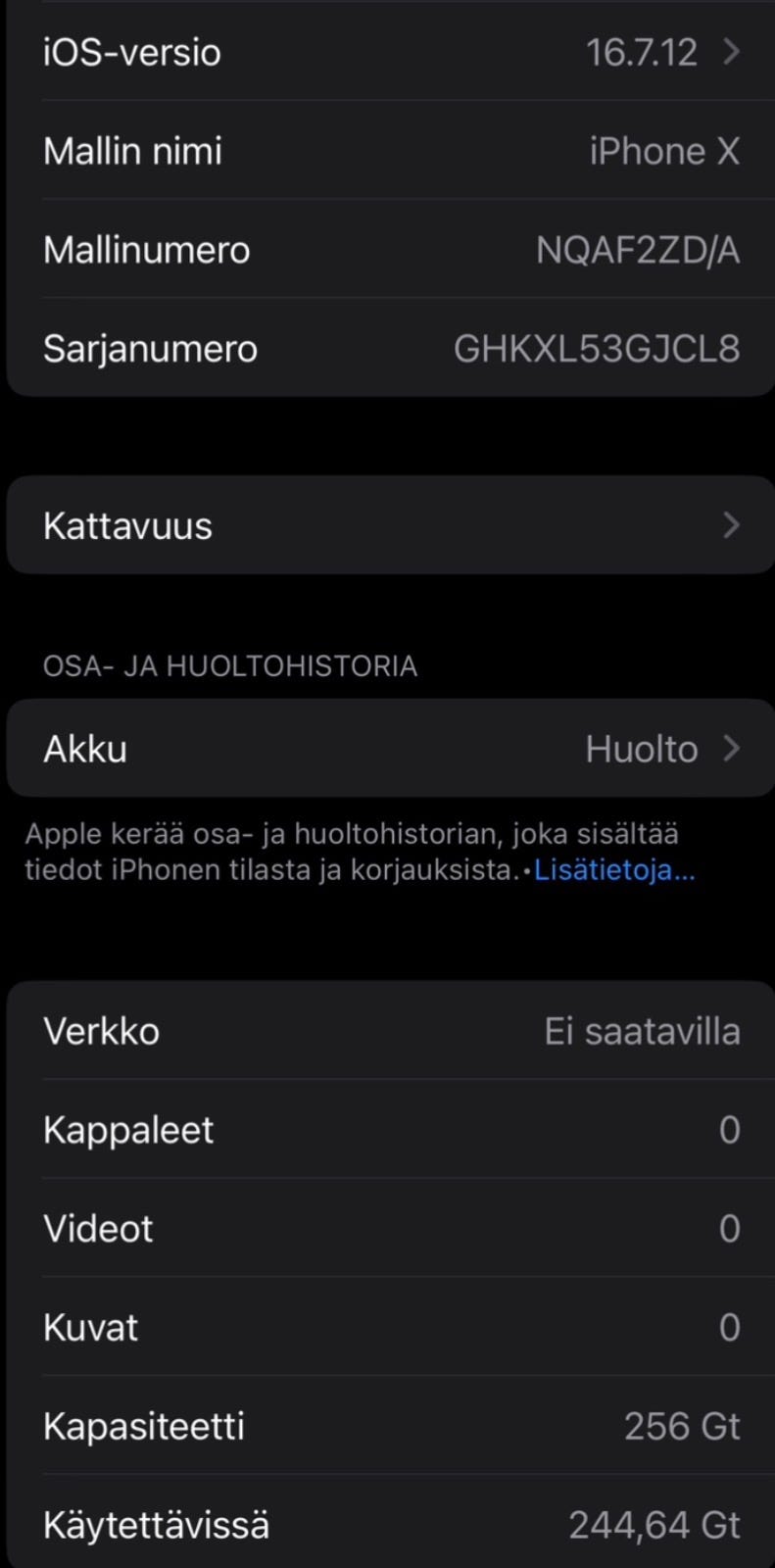Tap the Mallin nimi row showing iPhone X
The width and height of the screenshot is (775, 1568).
pyautogui.click(x=387, y=150)
